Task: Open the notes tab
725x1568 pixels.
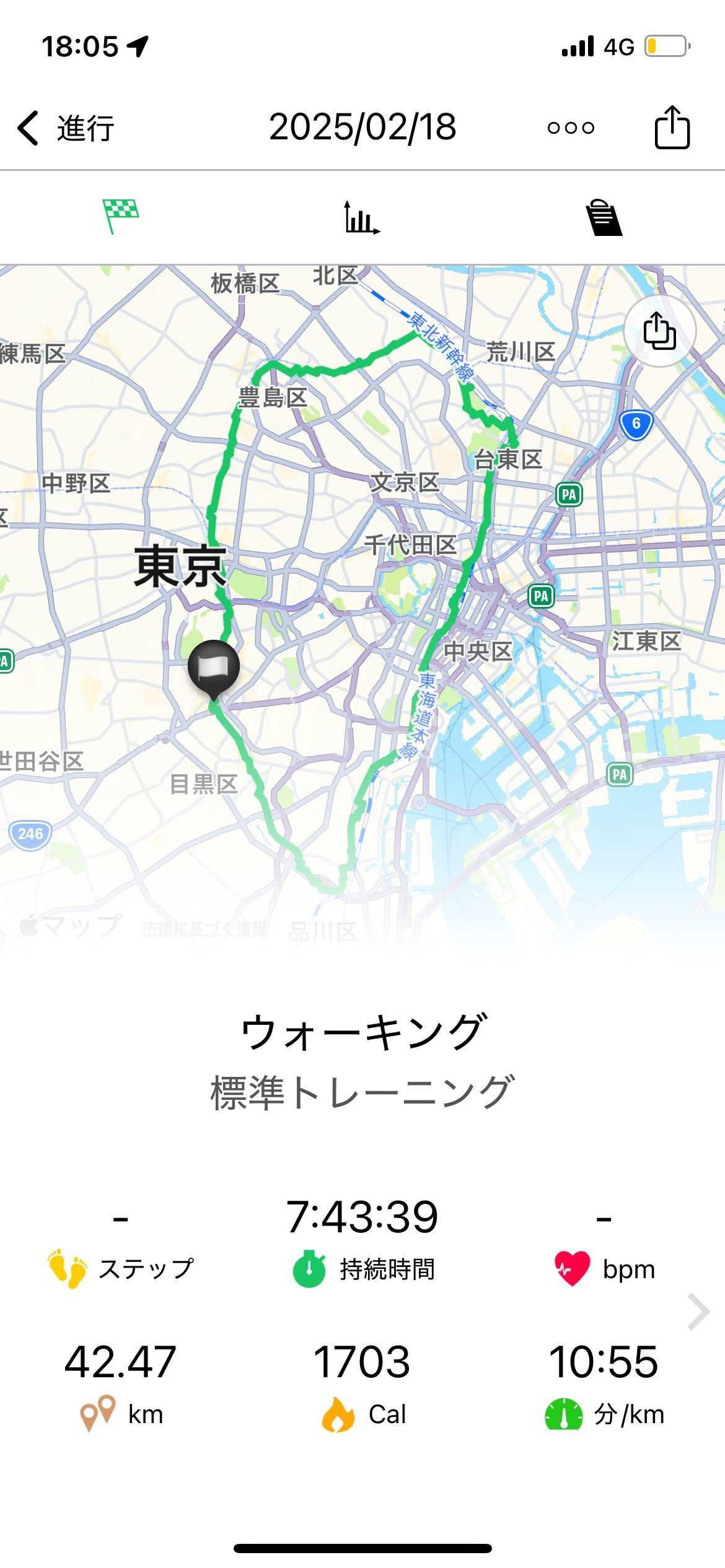Action: click(x=604, y=218)
